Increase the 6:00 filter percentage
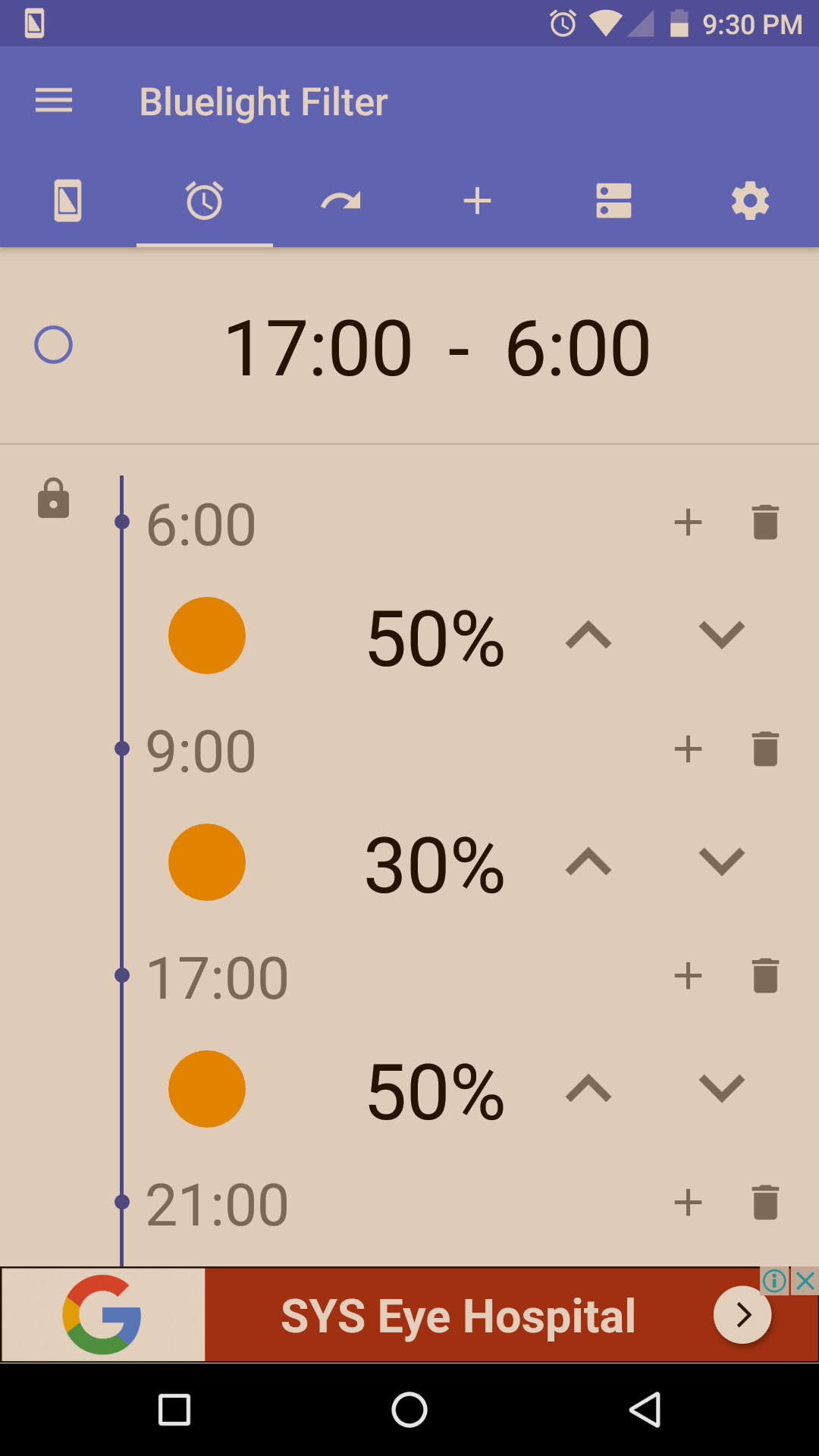The image size is (819, 1456). point(588,635)
